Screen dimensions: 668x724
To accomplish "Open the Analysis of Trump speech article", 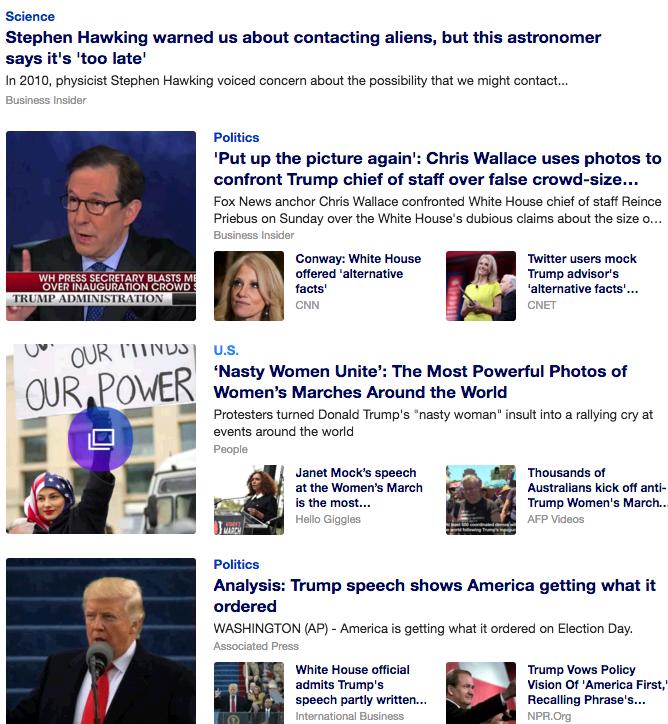I will [x=434, y=595].
